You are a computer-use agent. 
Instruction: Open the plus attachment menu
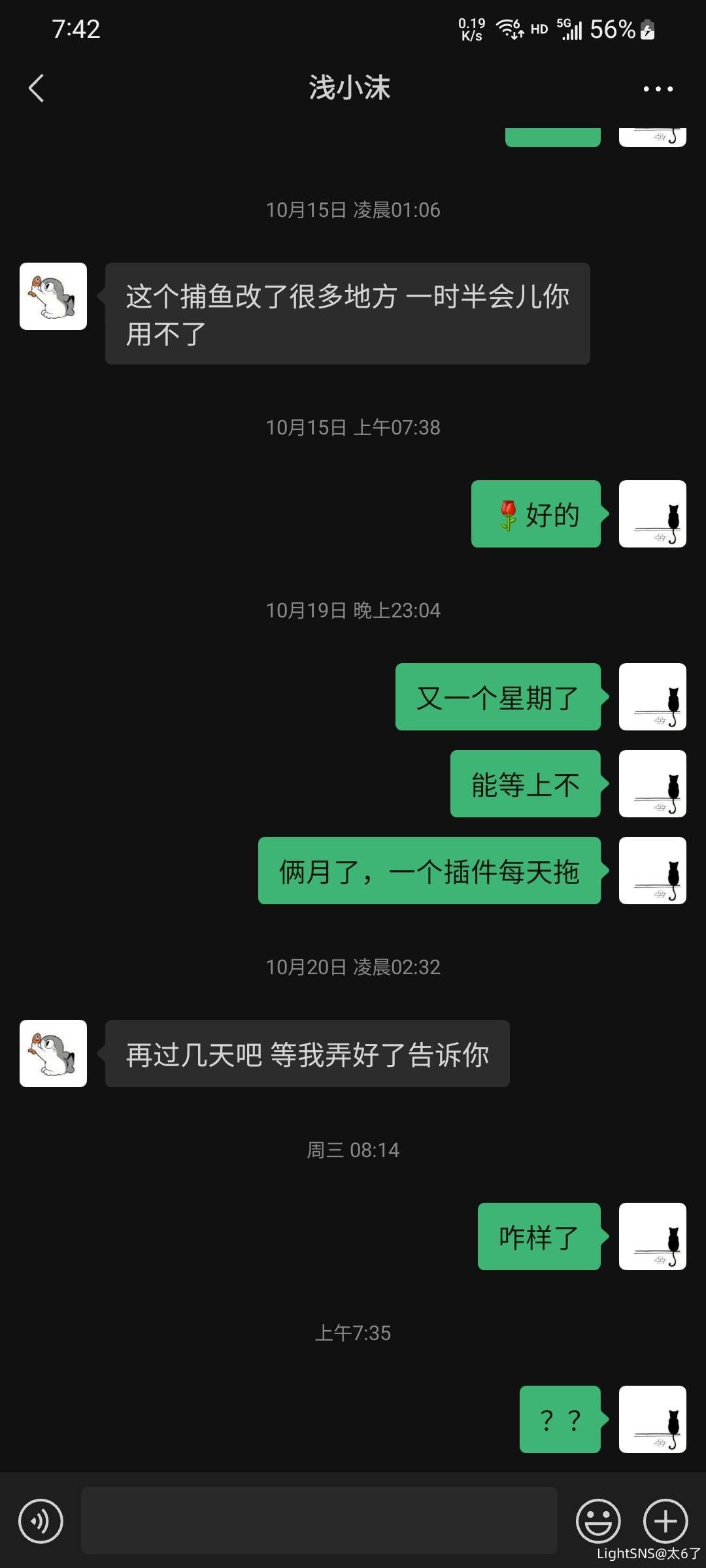(665, 1520)
